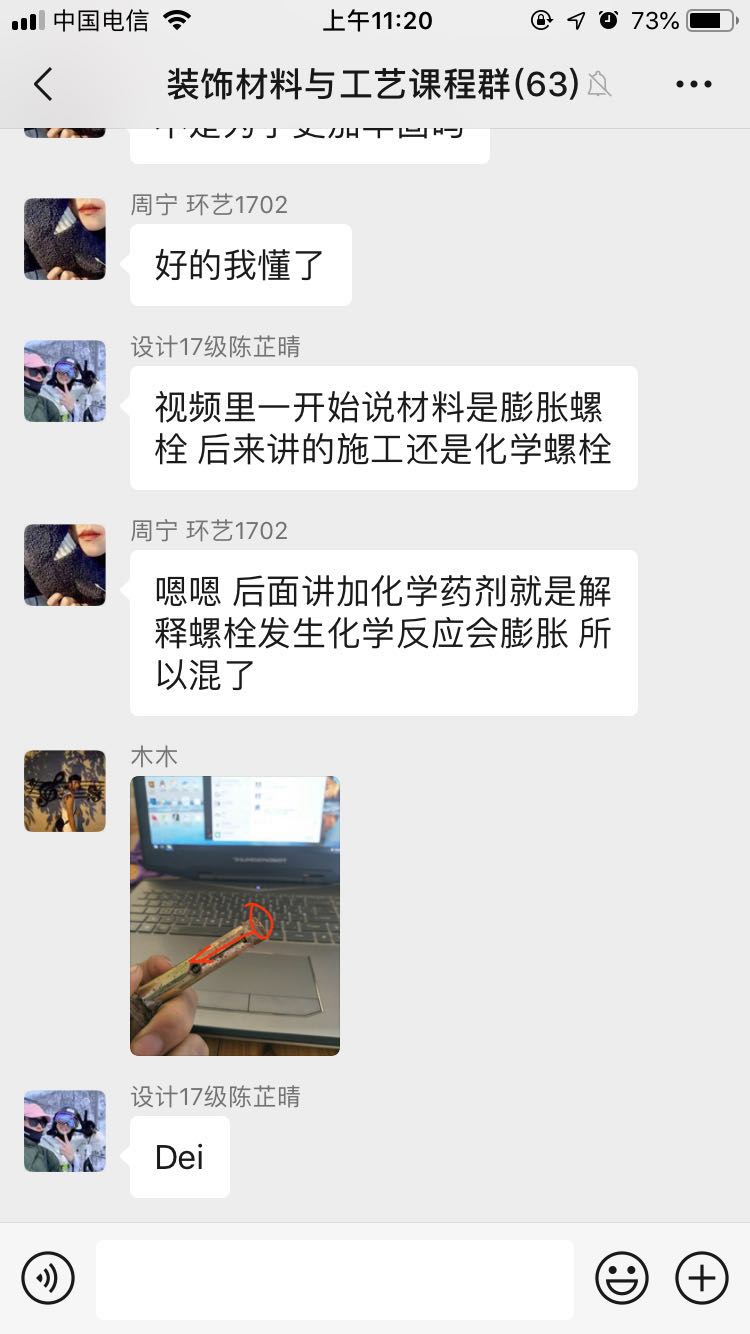The height and width of the screenshot is (1334, 750).
Task: Open 木木's profile avatar
Action: 65,791
